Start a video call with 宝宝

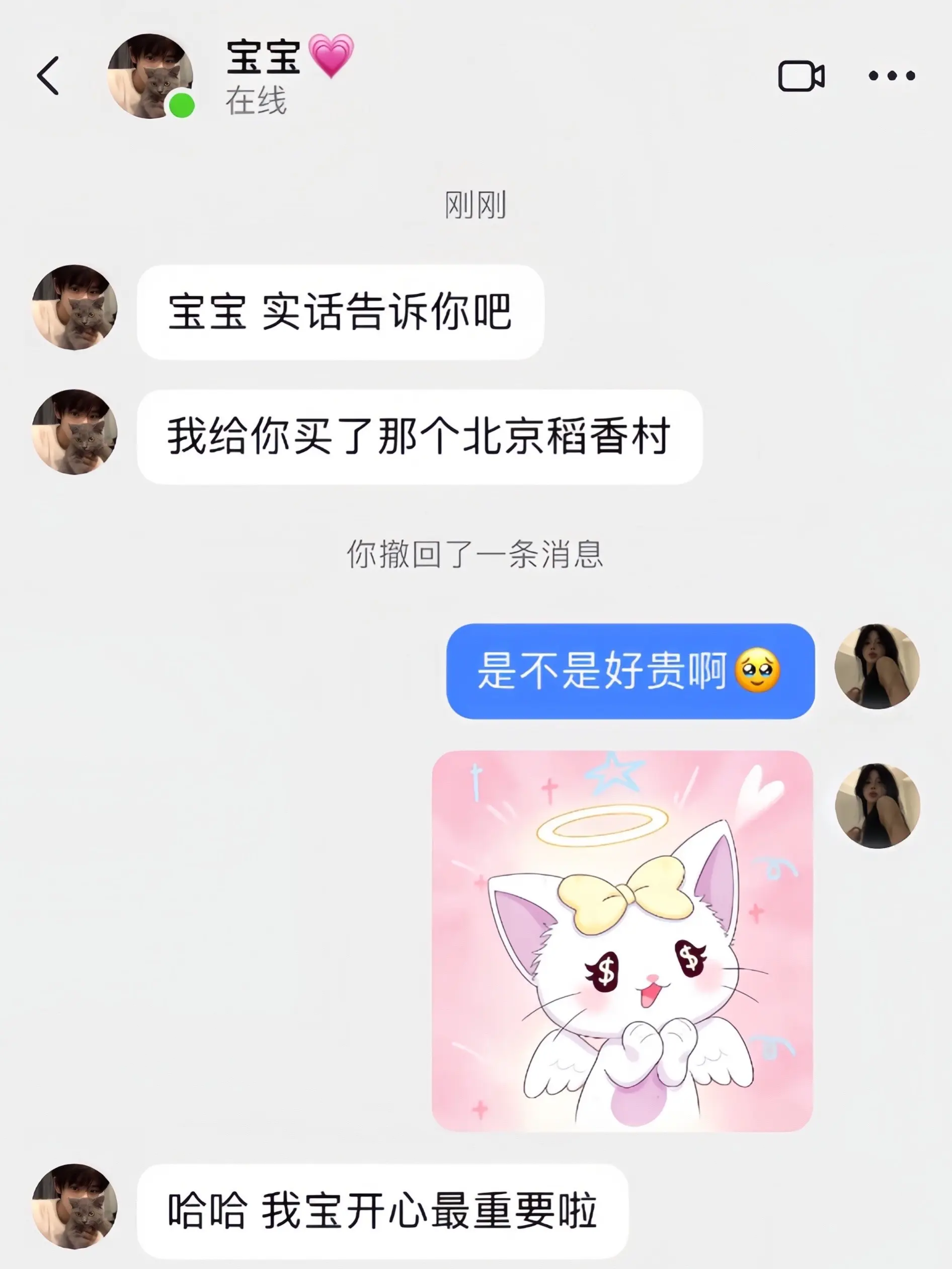coord(800,74)
